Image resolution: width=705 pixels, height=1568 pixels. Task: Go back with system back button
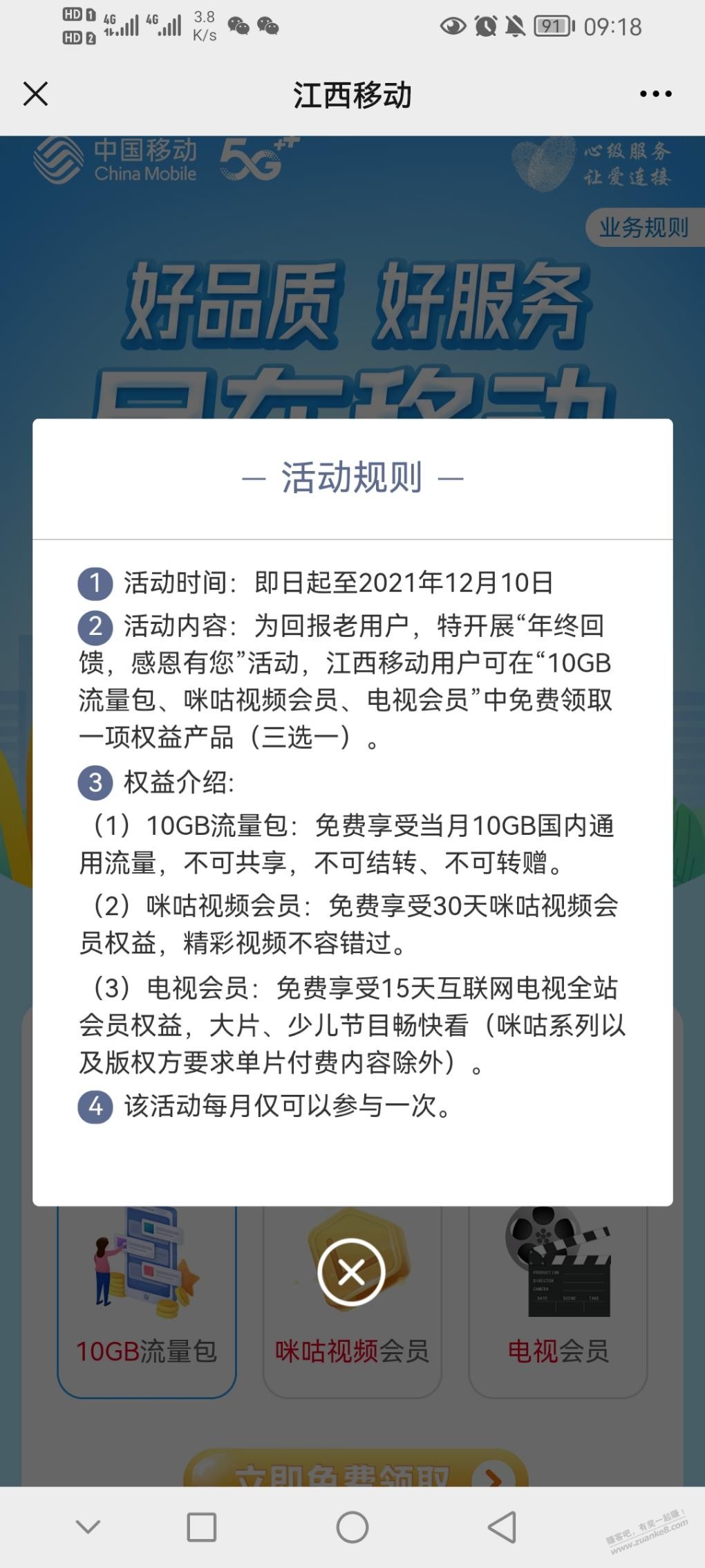(502, 1527)
